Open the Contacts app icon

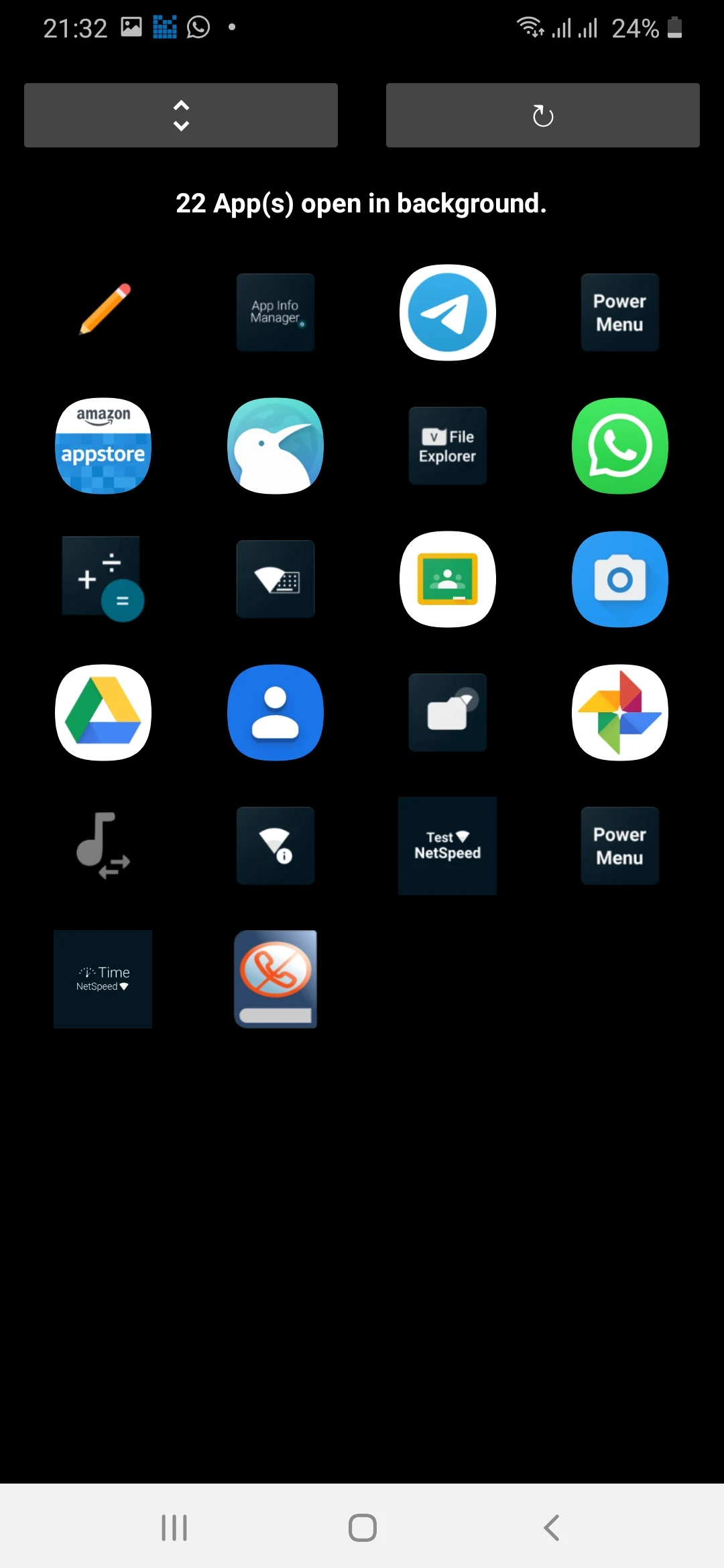coord(276,712)
